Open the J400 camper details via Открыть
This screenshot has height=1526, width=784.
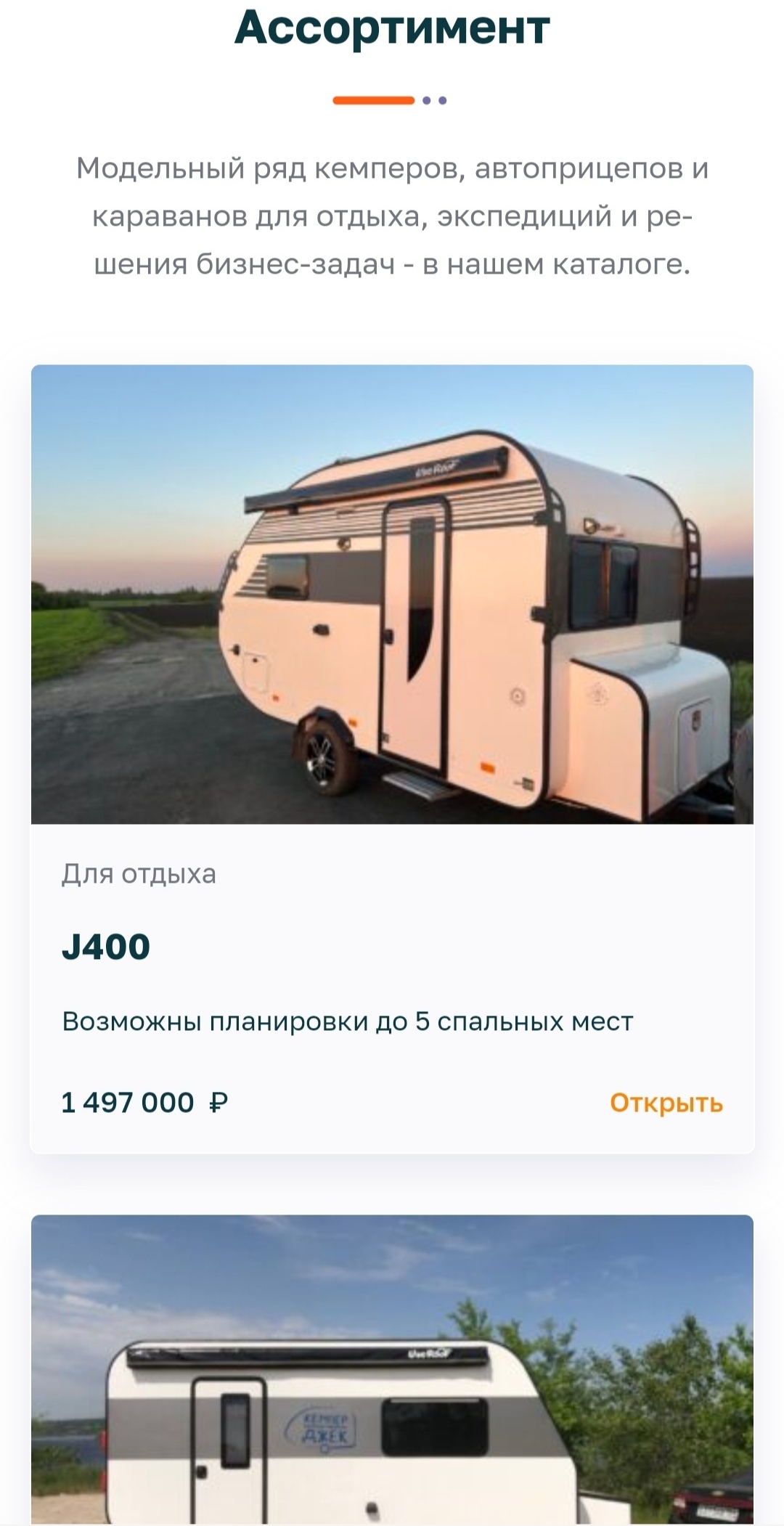[666, 1103]
